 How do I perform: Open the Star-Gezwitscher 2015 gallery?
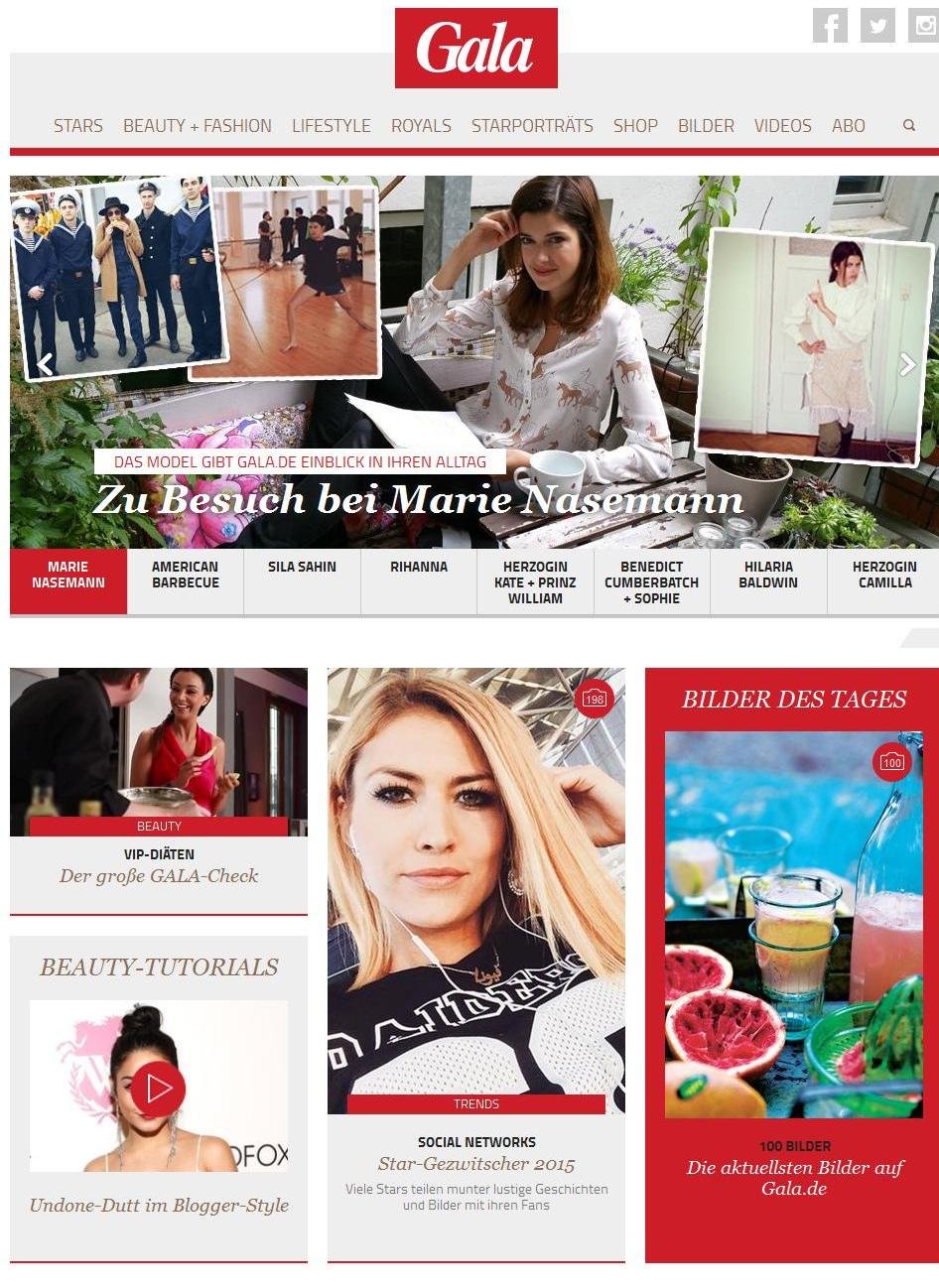476,1163
